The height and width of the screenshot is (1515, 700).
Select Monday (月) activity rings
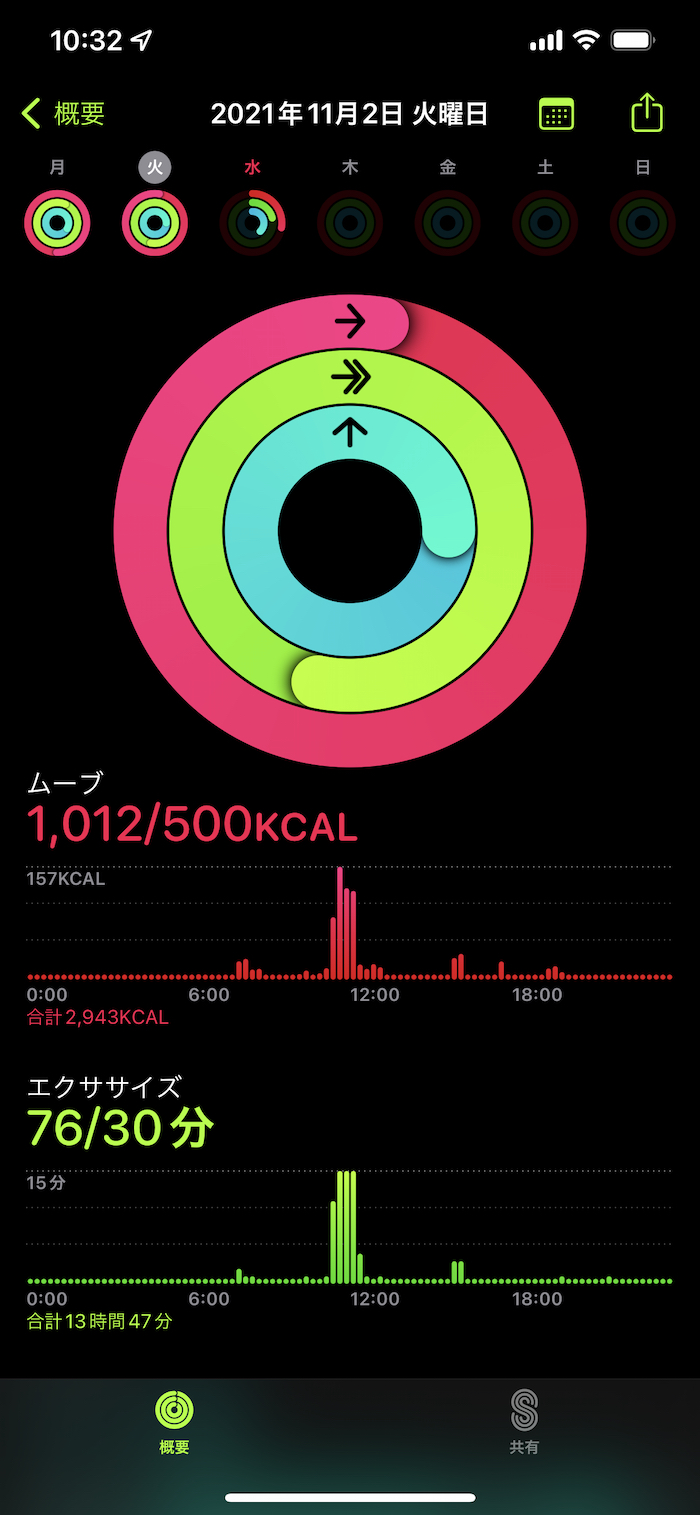57,222
